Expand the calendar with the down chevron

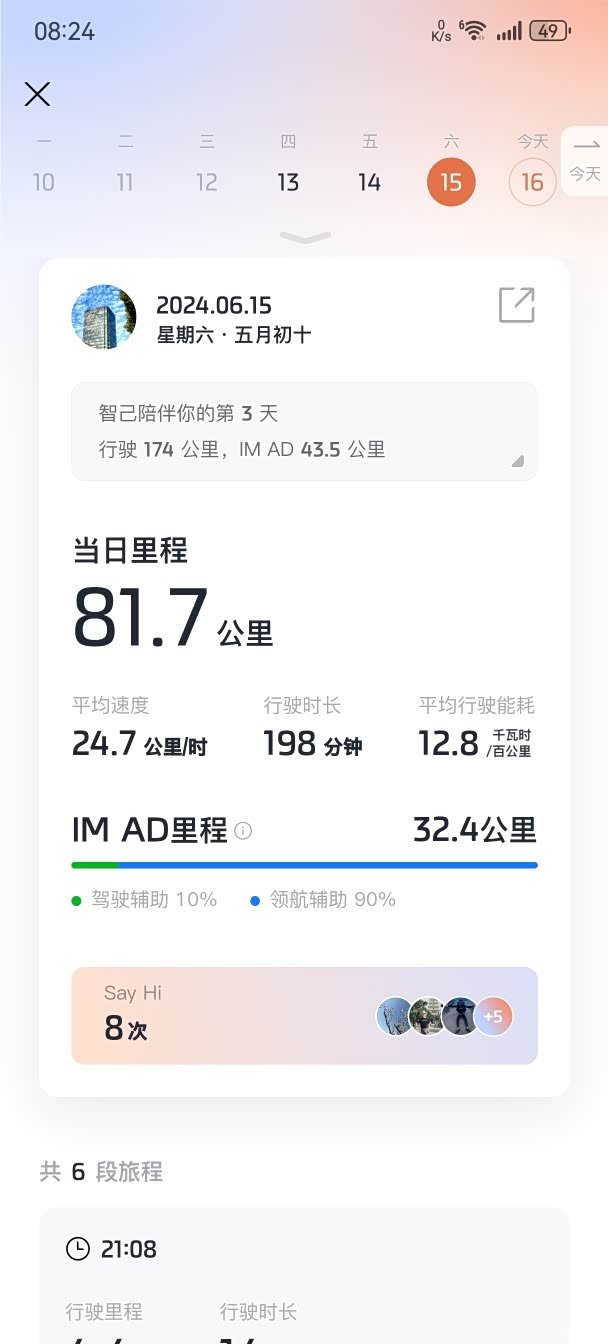(x=305, y=238)
